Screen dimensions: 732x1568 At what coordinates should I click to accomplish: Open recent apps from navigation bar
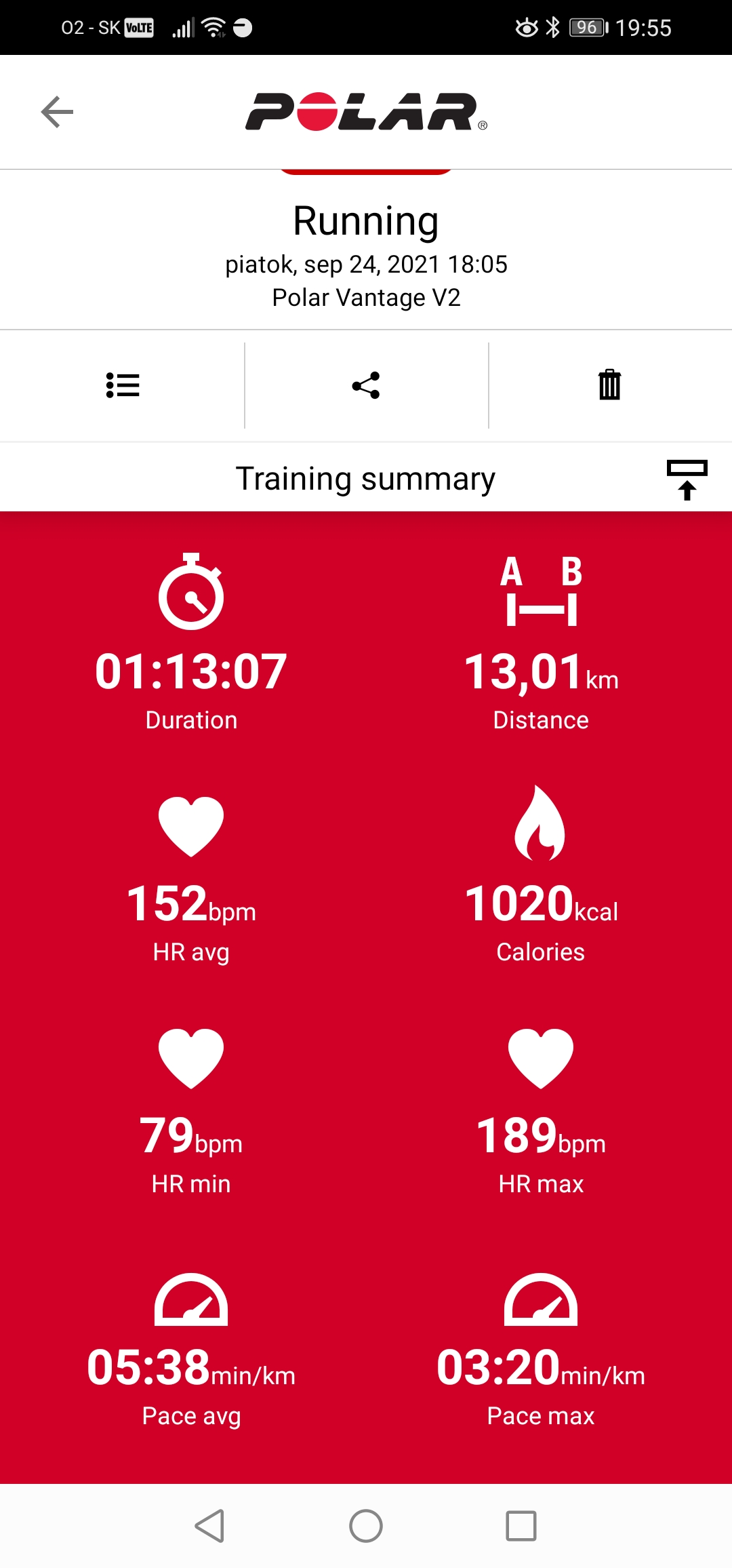(x=521, y=1526)
